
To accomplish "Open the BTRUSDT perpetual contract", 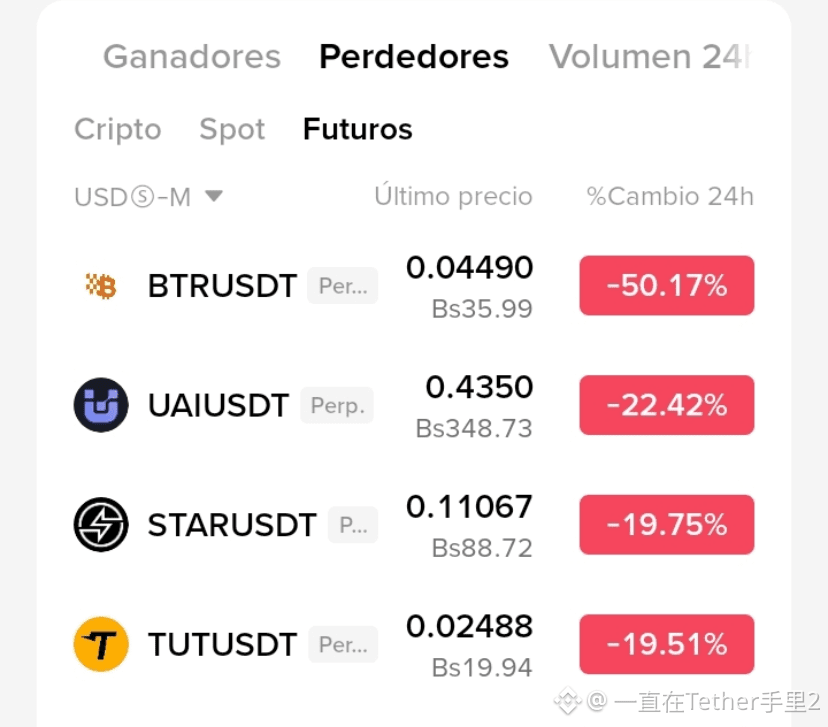I will click(414, 286).
